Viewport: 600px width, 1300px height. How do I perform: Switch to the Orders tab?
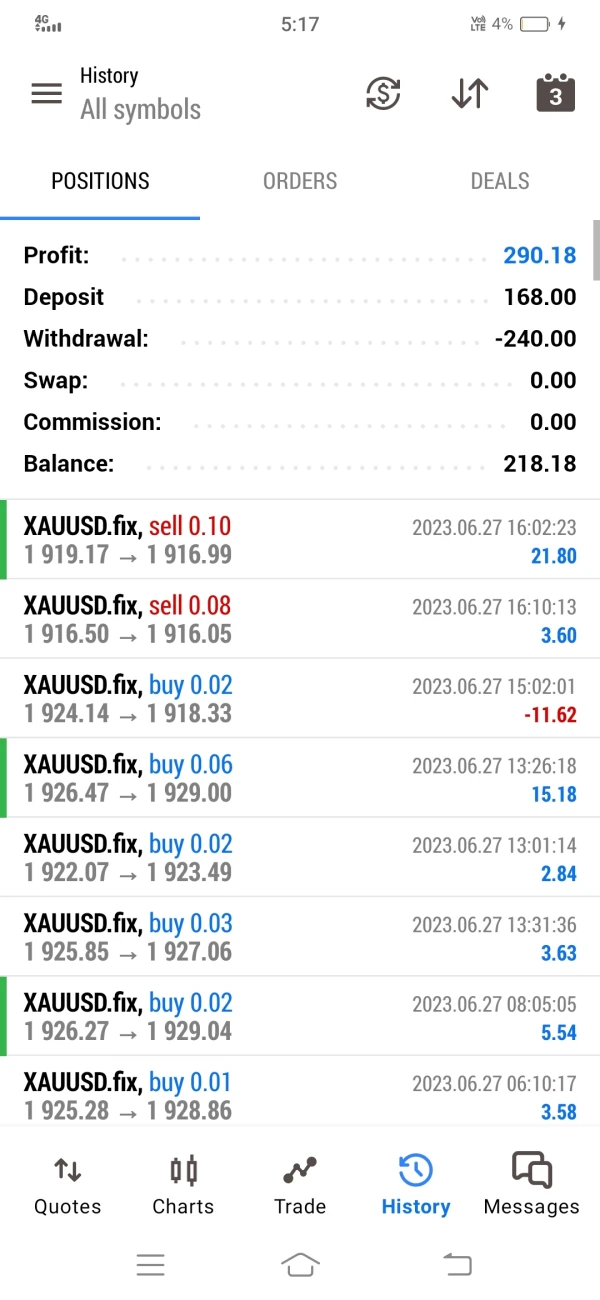click(x=300, y=181)
